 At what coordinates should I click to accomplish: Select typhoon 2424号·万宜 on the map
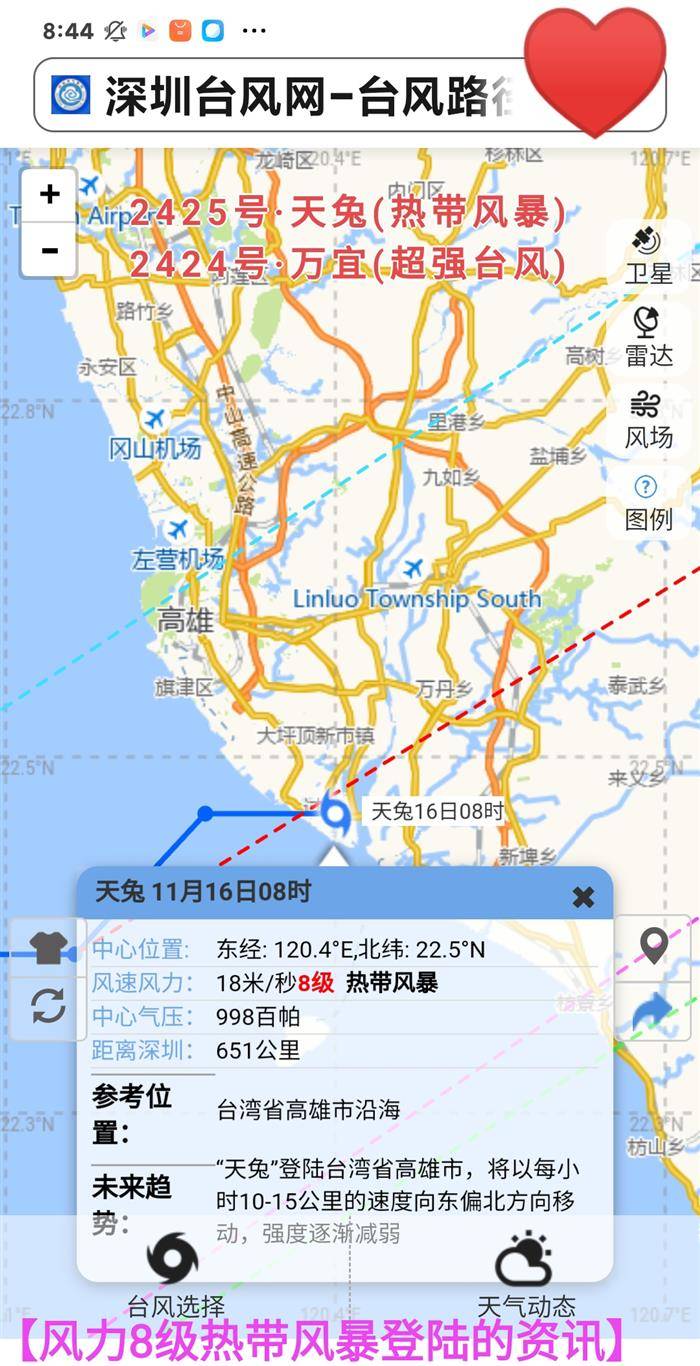[348, 265]
